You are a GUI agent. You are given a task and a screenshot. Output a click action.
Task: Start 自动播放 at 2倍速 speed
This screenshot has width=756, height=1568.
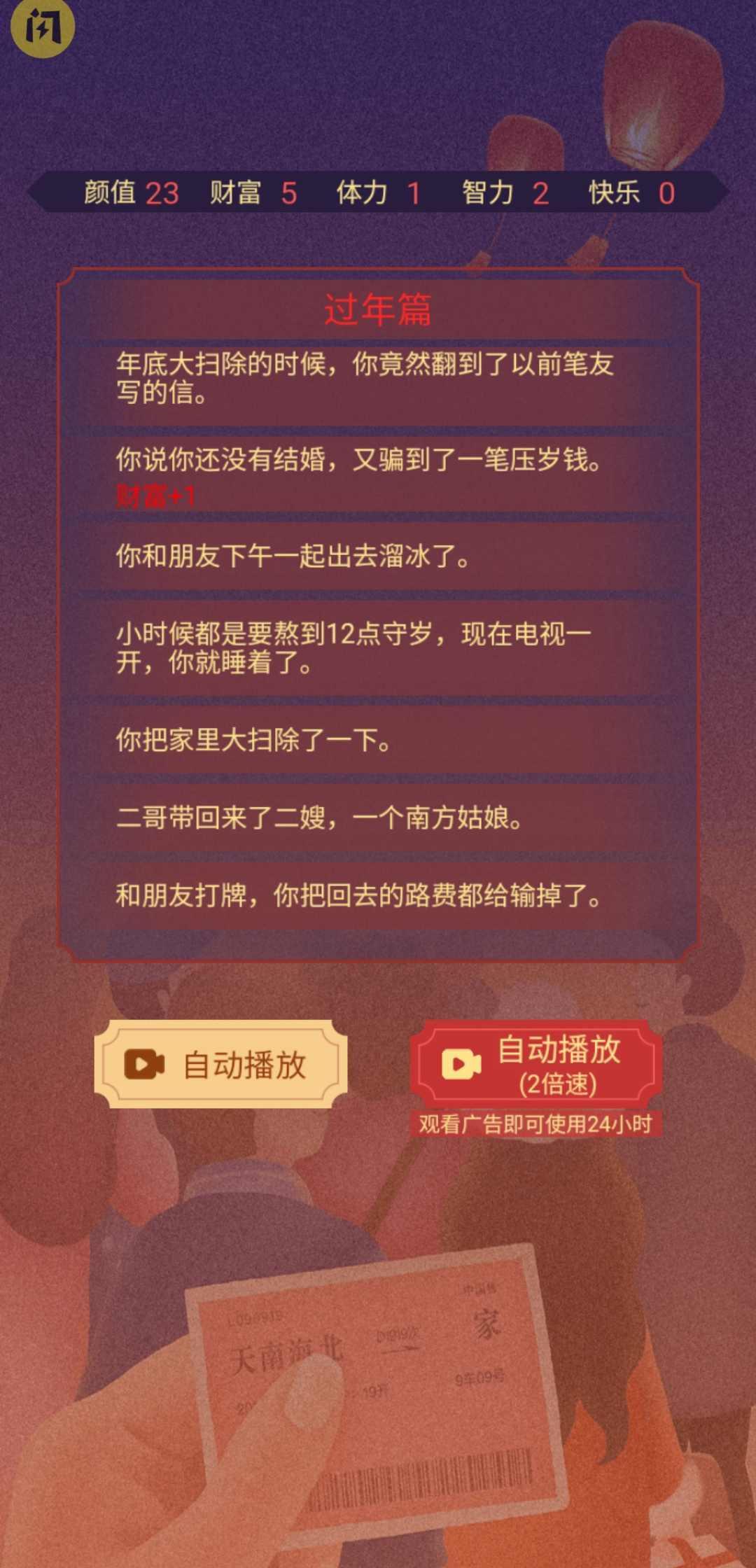click(x=535, y=1064)
